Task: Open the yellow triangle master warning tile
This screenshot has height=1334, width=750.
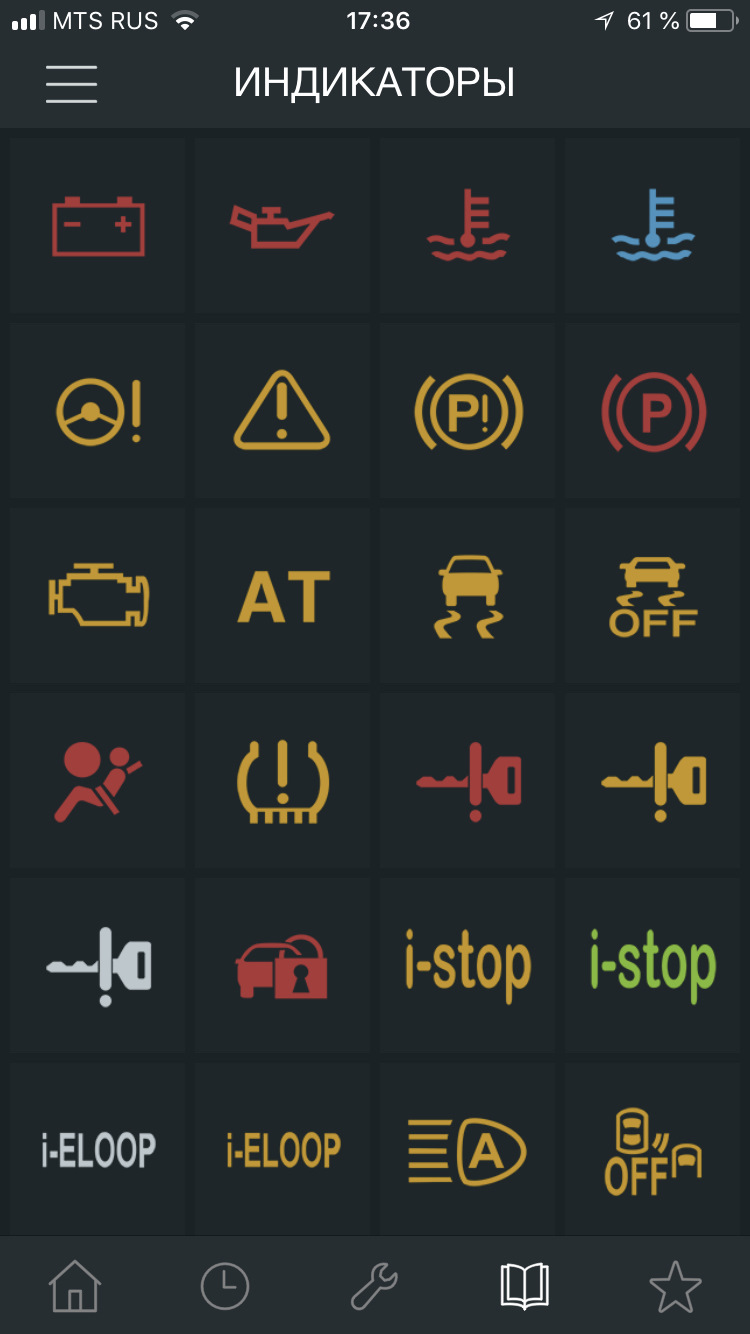Action: 282,411
